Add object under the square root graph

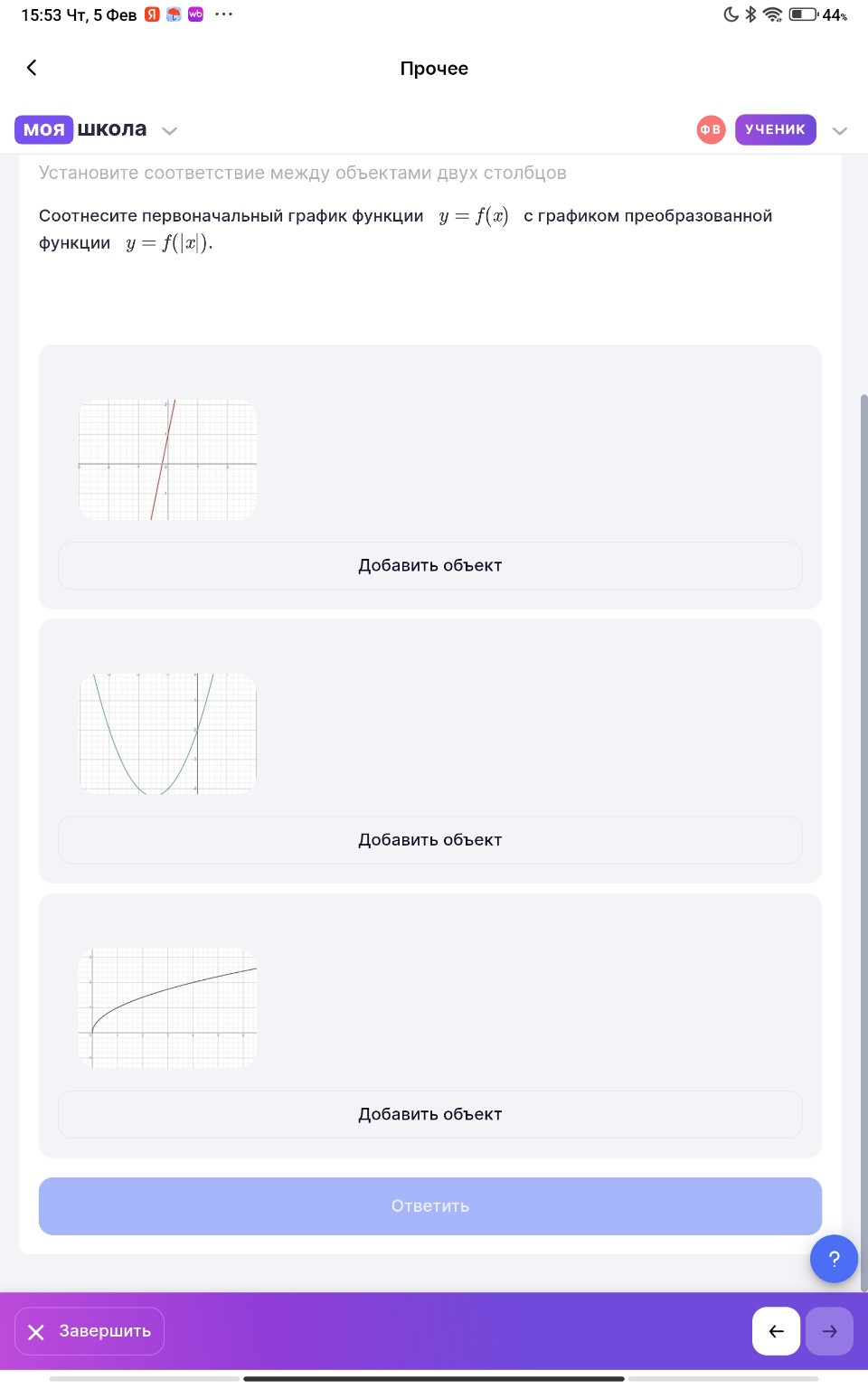tap(429, 1115)
